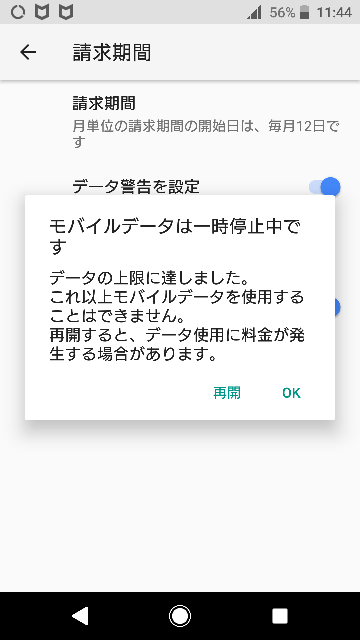Open recent apps from navigation bar
360x640 pixels.
click(x=280, y=616)
